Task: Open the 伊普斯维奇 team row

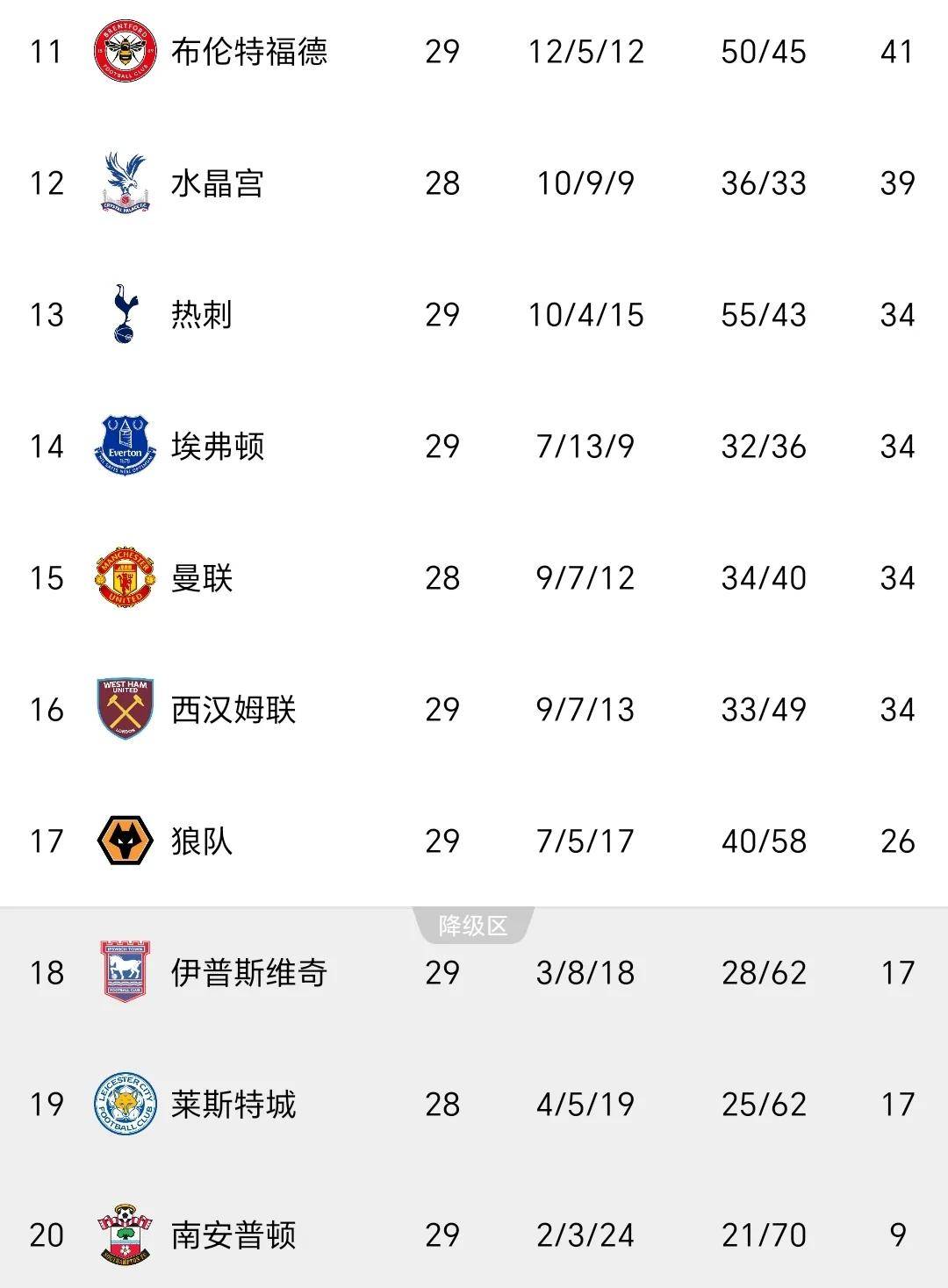Action: point(249,973)
